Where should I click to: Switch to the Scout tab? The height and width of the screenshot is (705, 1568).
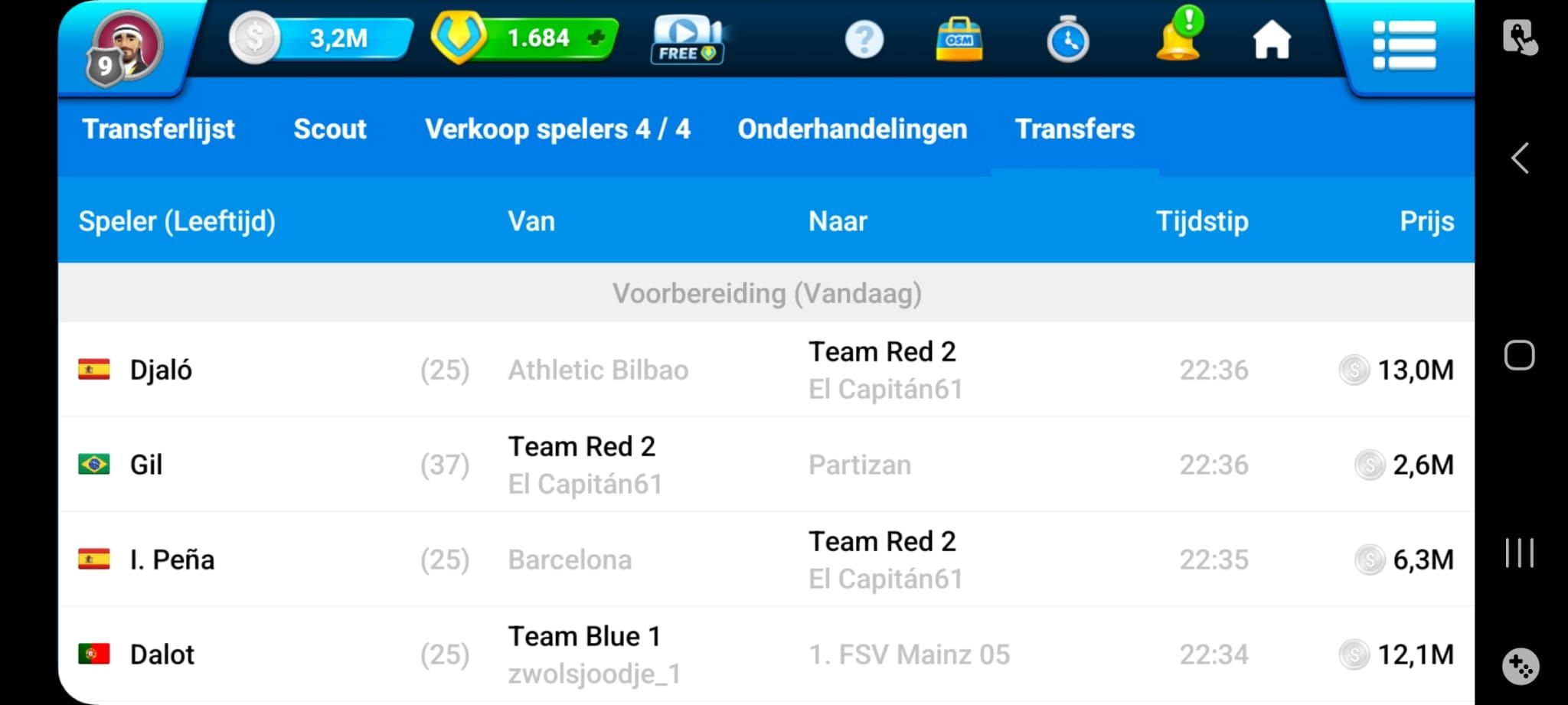[330, 129]
